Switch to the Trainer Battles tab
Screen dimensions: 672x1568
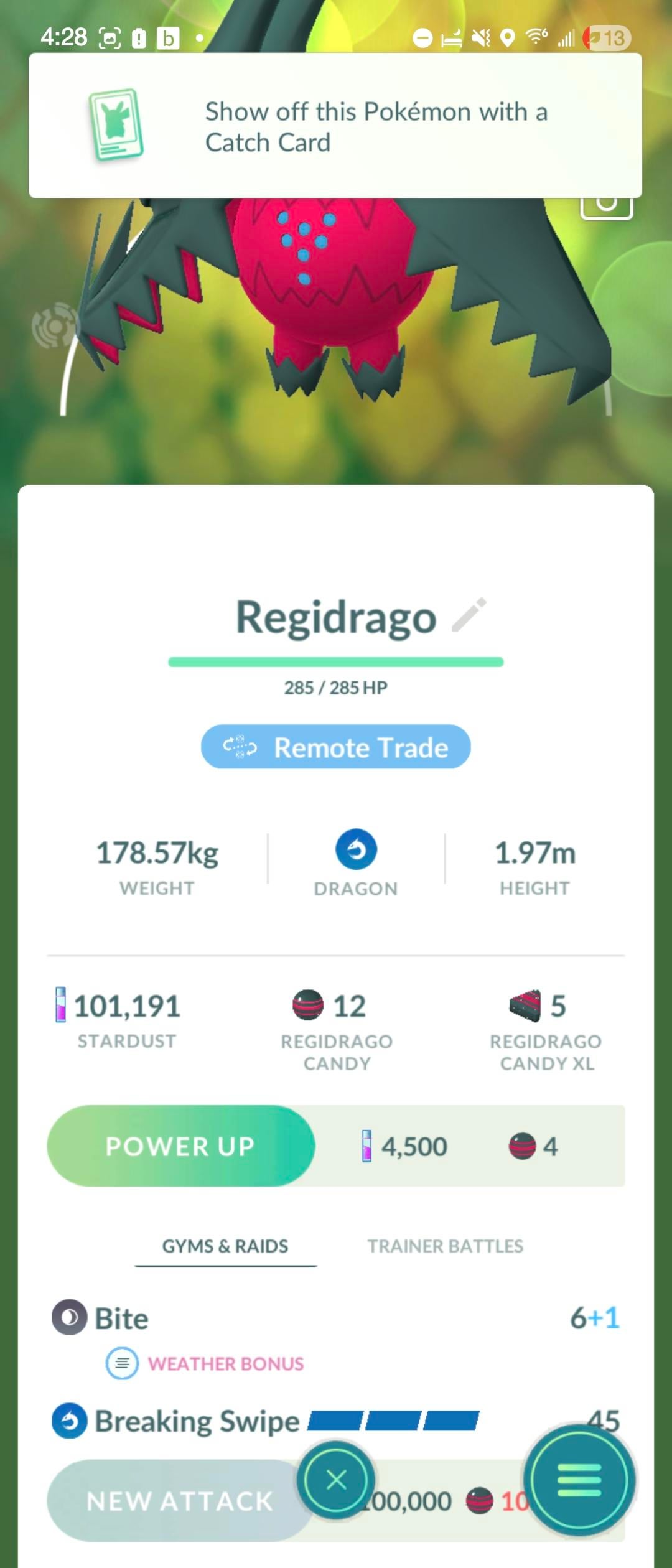pos(445,1246)
